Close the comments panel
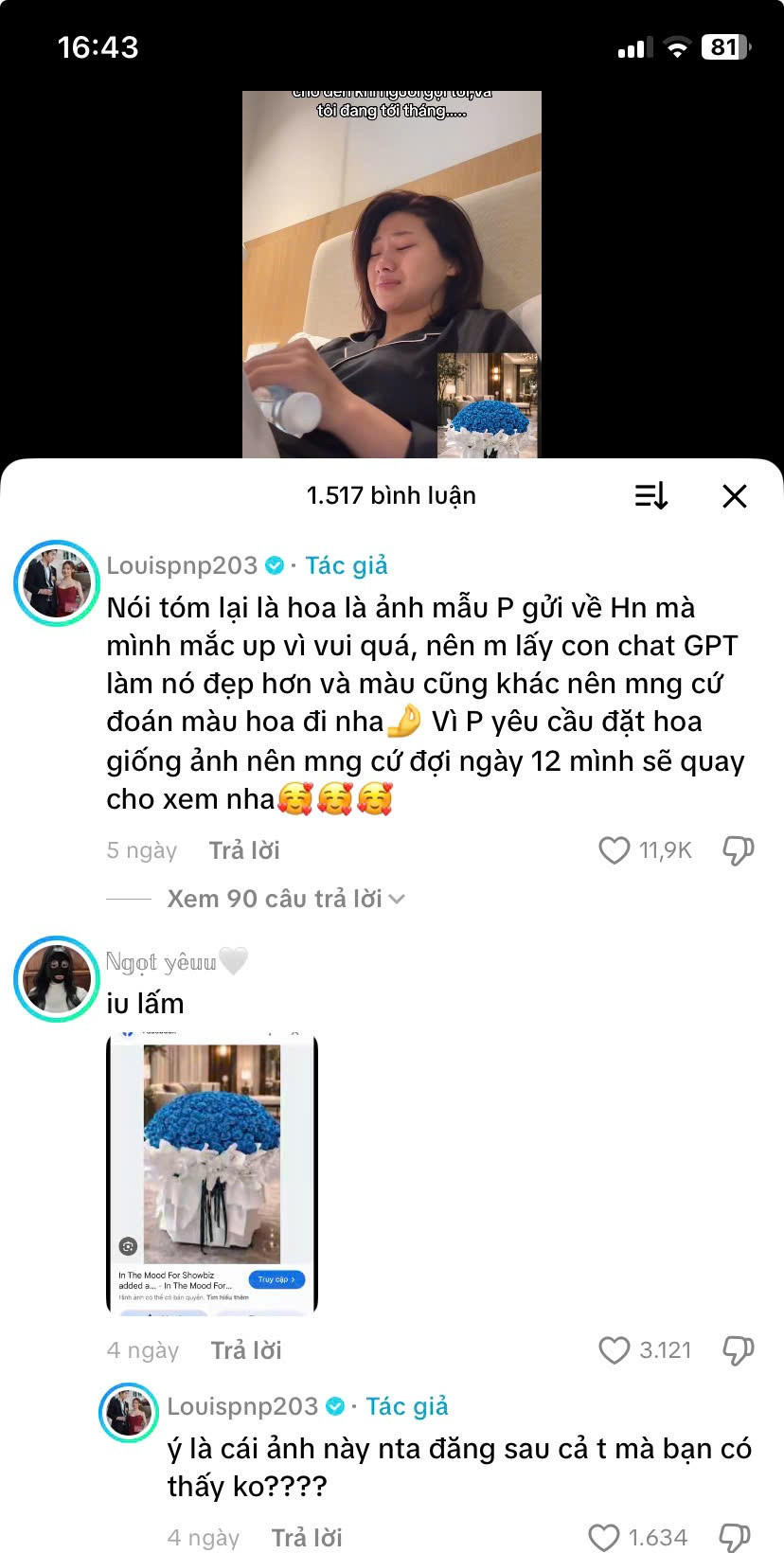The width and height of the screenshot is (784, 1553). pos(734,495)
